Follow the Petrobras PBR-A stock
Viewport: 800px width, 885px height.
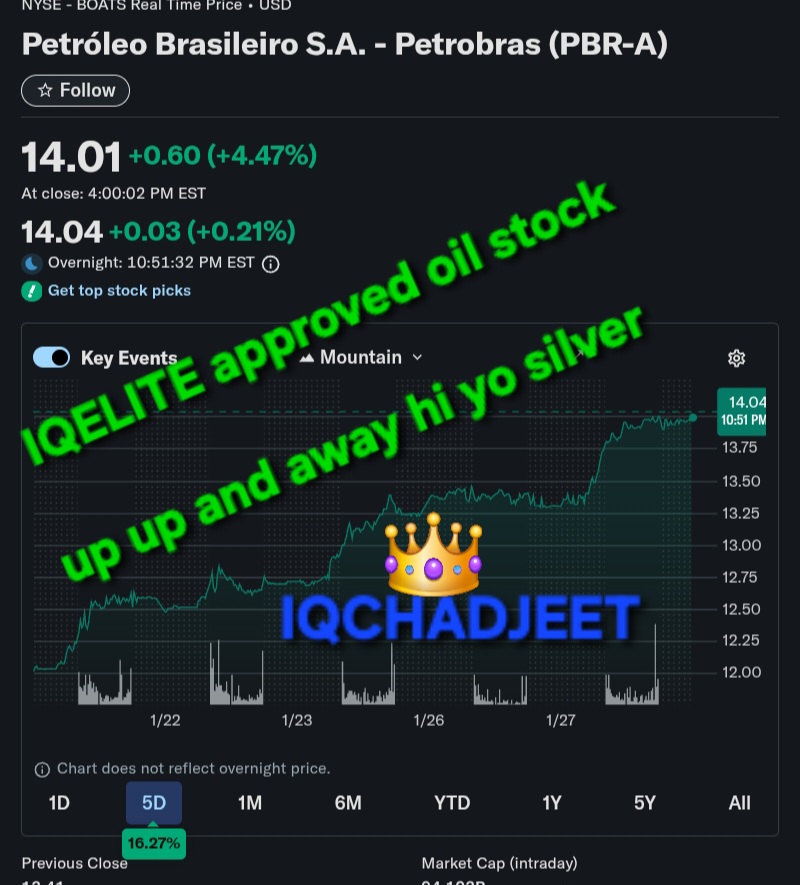tap(75, 90)
